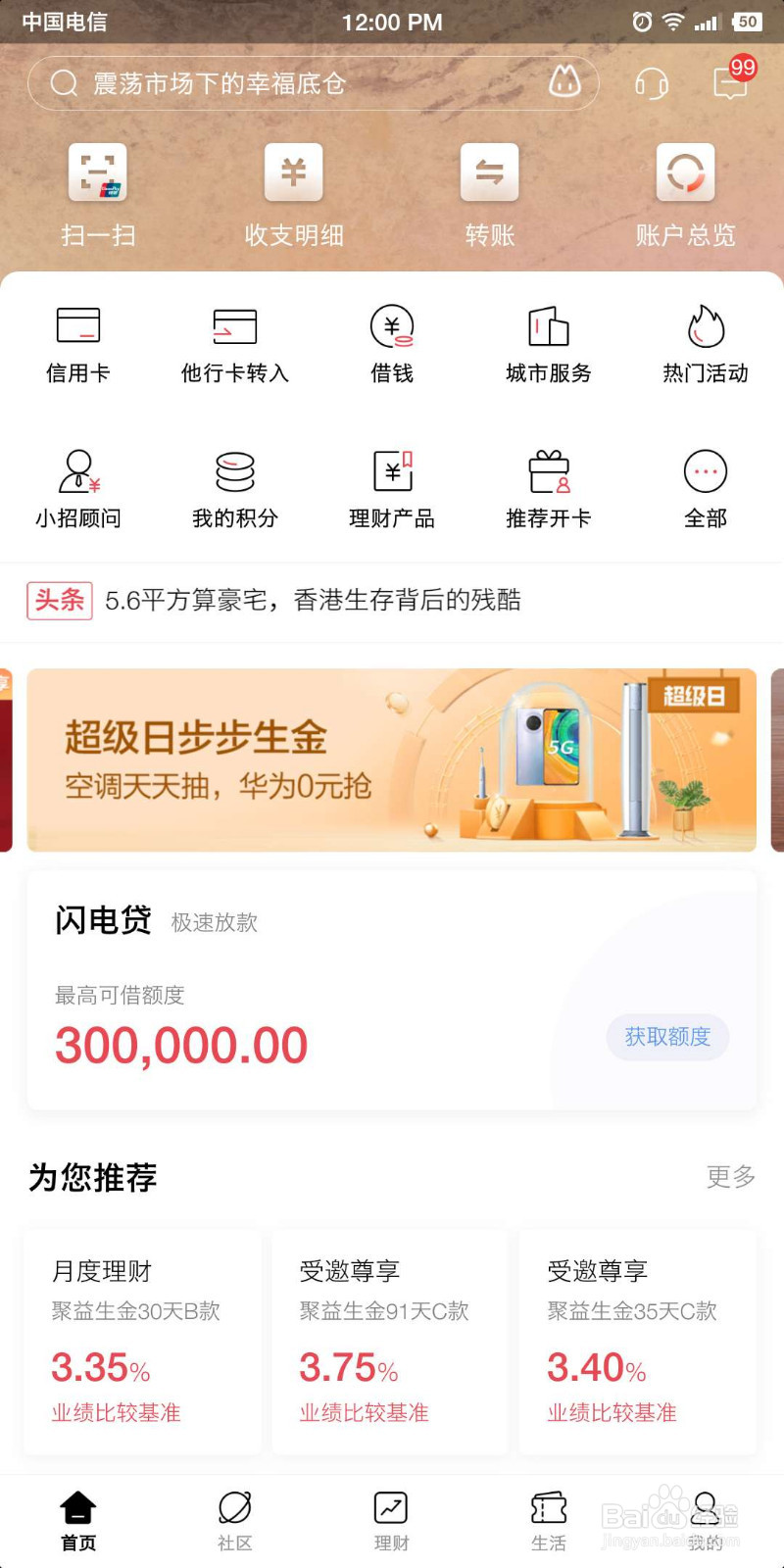Open the 借钱 borrow money feature
Viewport: 784px width, 1568px height.
(392, 341)
